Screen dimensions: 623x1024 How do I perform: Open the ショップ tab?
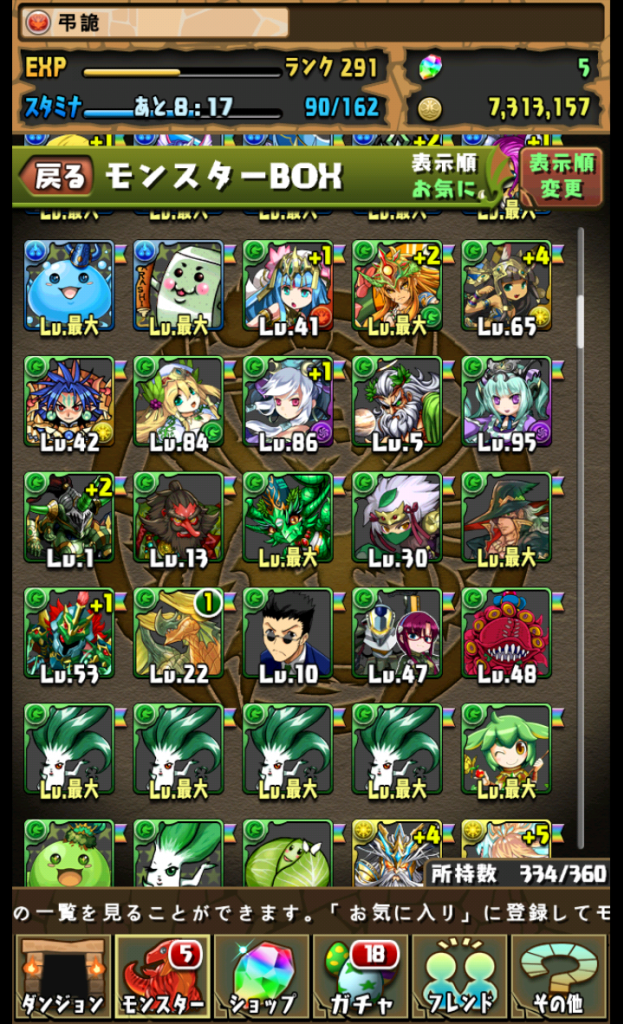(x=261, y=975)
